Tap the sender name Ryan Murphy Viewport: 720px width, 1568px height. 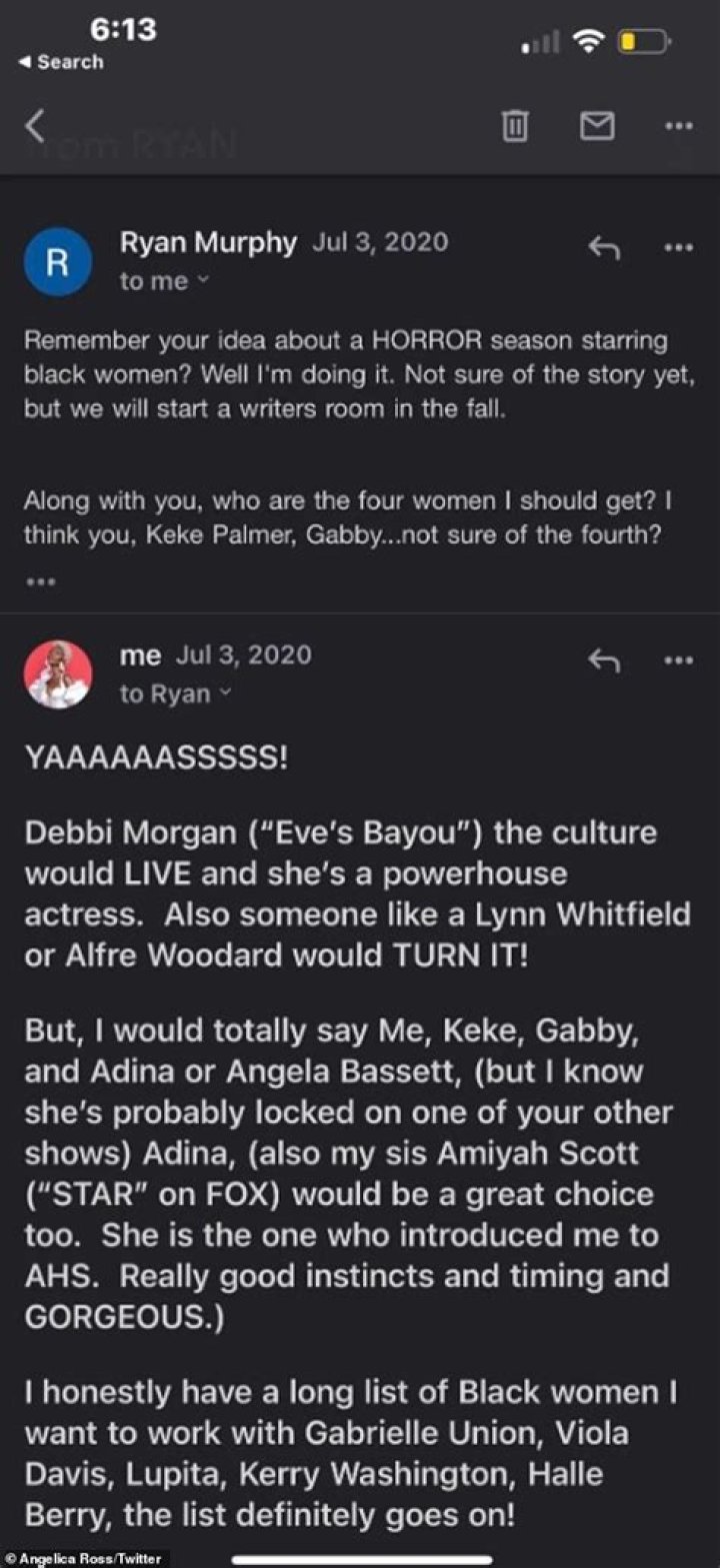pos(208,243)
